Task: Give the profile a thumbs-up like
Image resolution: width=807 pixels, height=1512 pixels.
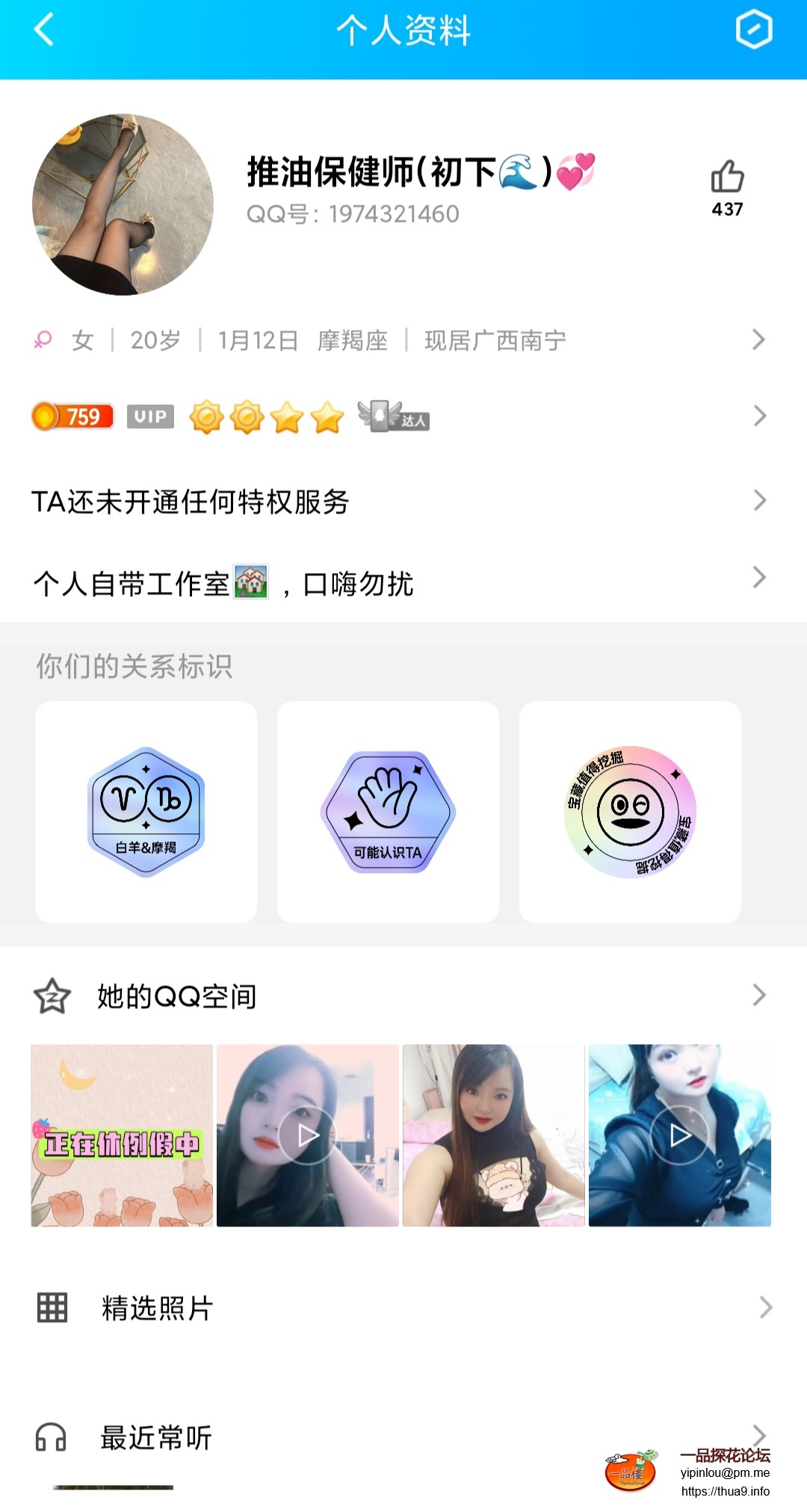Action: (727, 178)
